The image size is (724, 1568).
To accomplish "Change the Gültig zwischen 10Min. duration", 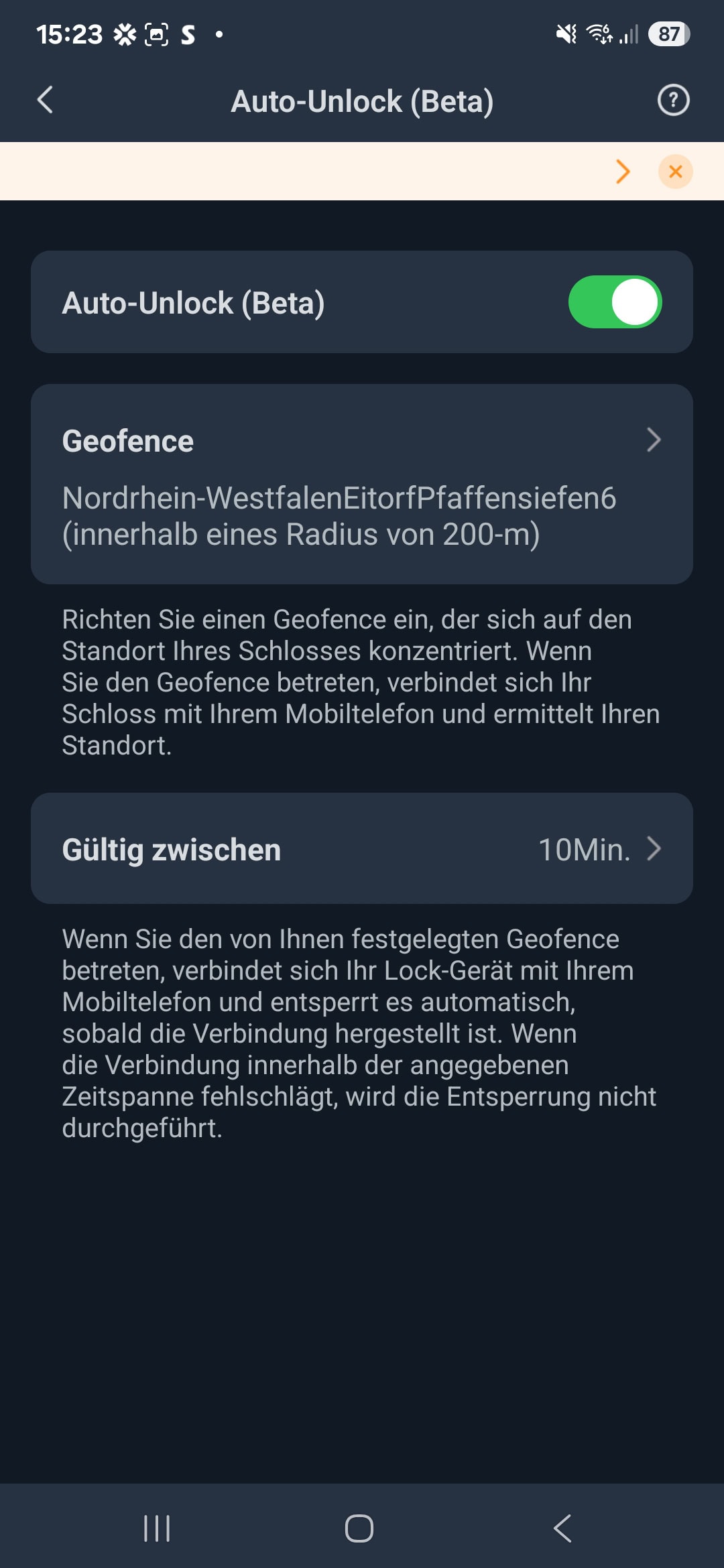I will pyautogui.click(x=362, y=848).
